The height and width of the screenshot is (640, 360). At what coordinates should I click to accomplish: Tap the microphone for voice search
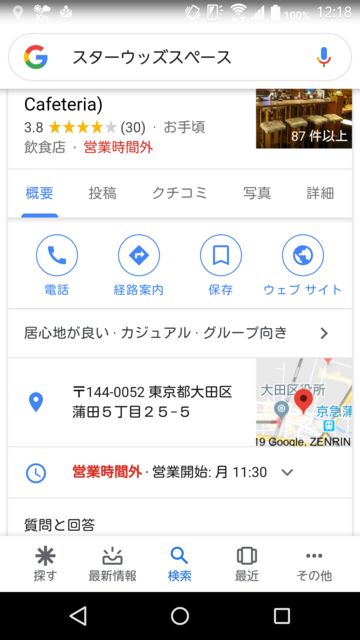pyautogui.click(x=324, y=57)
